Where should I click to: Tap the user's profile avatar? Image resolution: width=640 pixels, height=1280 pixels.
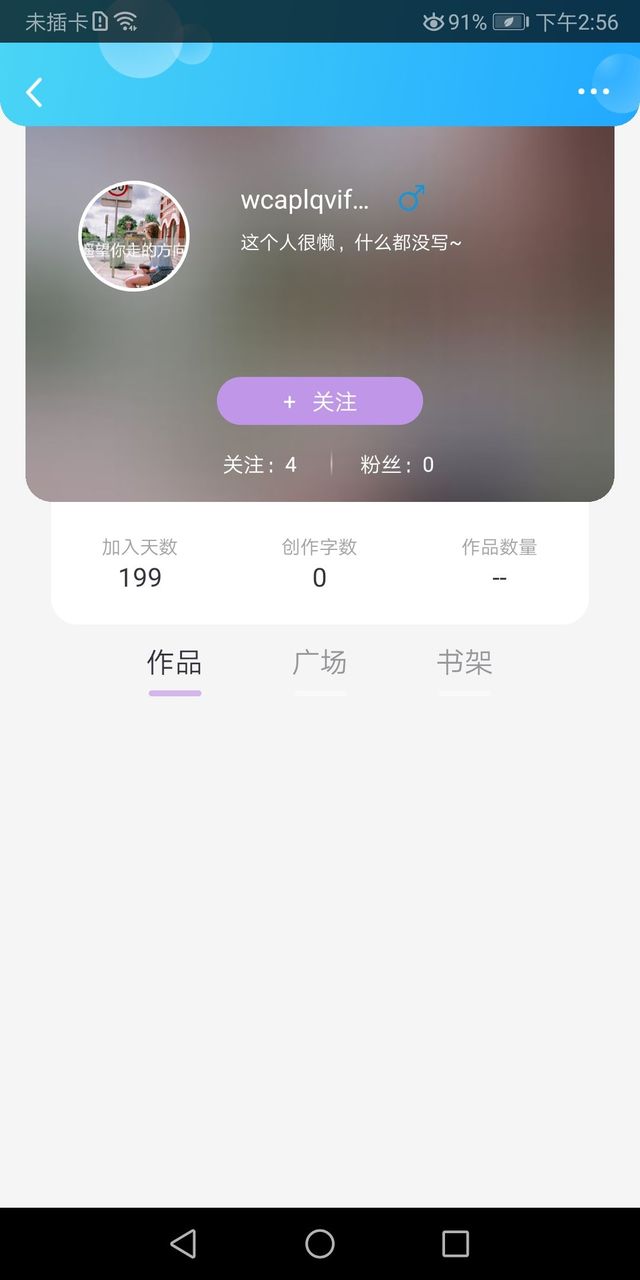[x=134, y=236]
